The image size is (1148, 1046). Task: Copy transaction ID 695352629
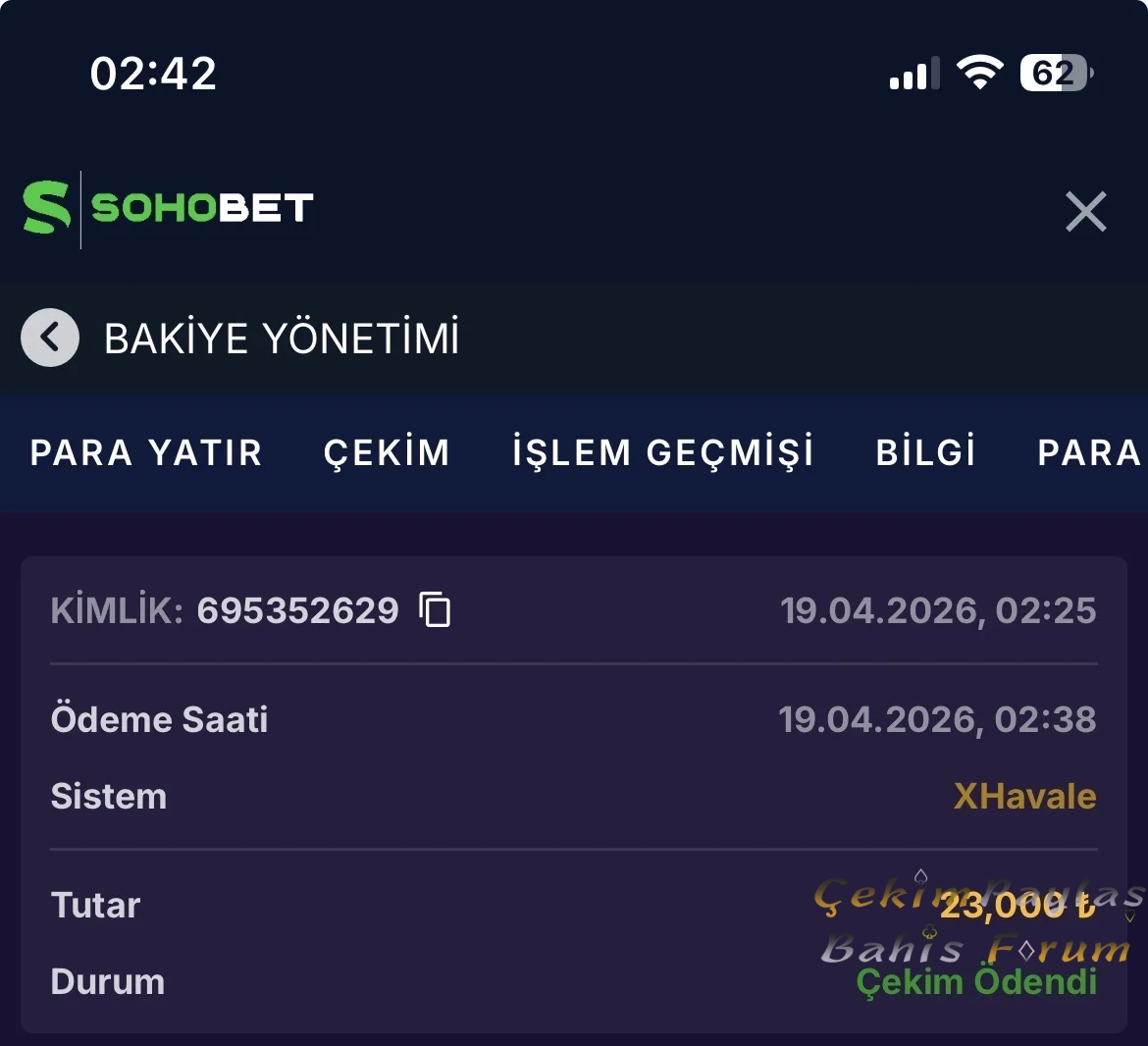[x=435, y=610]
